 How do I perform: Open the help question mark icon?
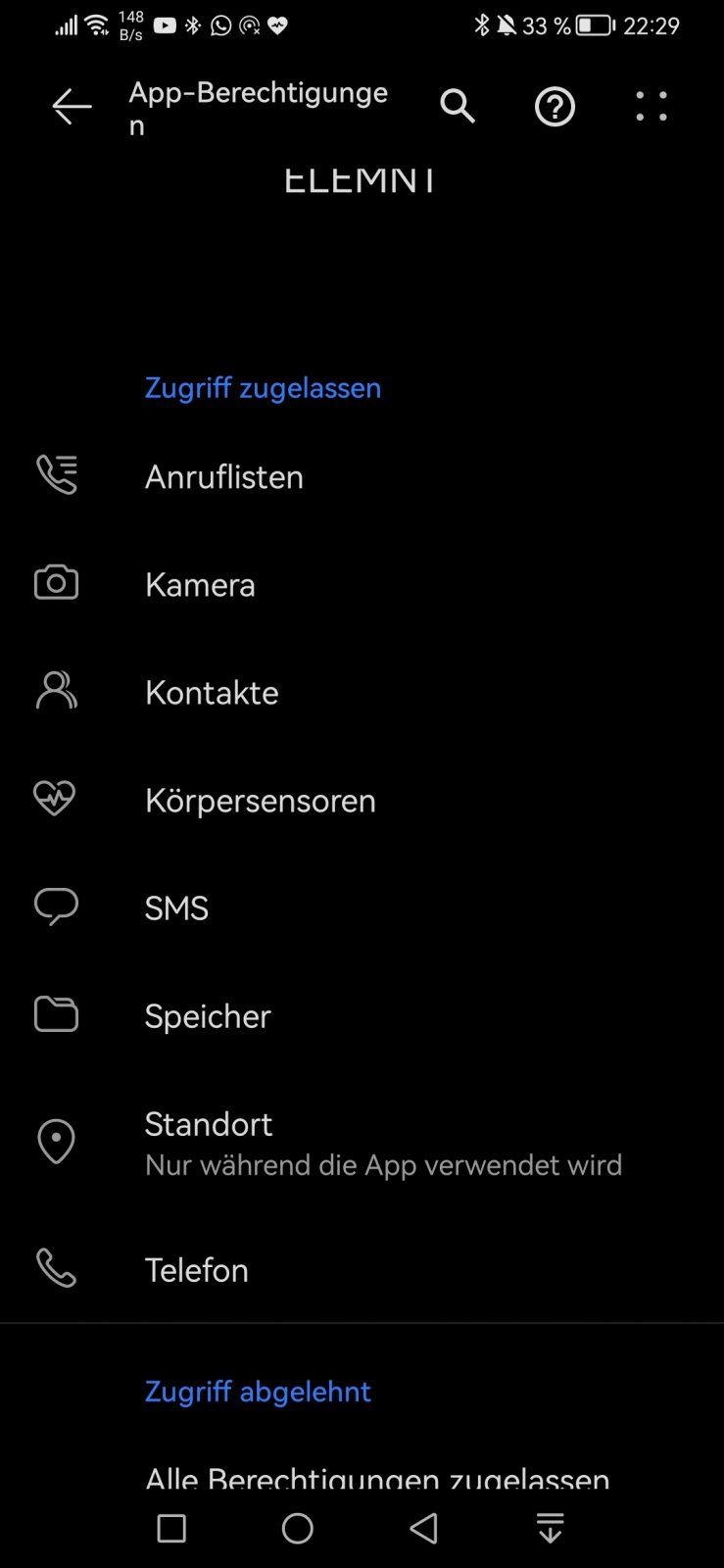pyautogui.click(x=555, y=107)
